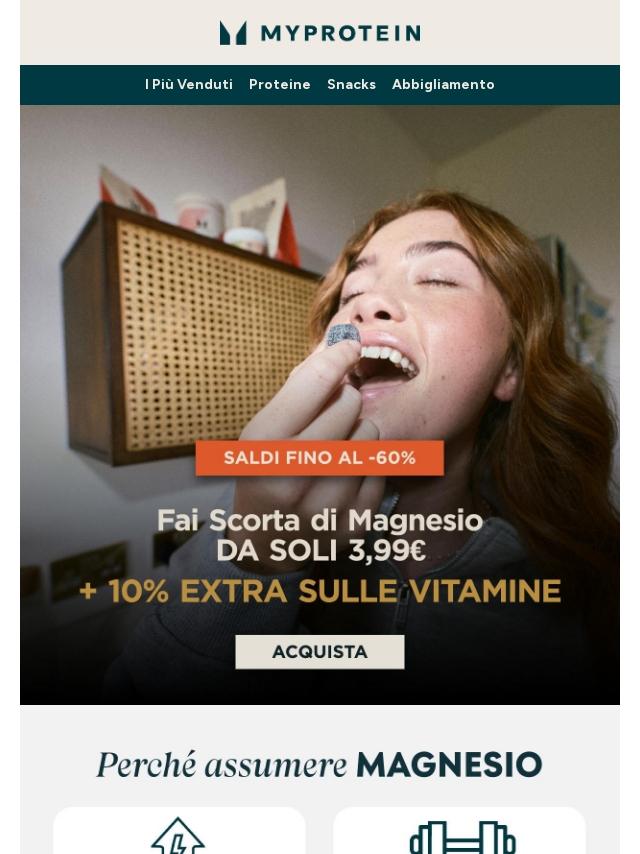
Task: Open the I Più Venduti link
Action: pos(188,85)
